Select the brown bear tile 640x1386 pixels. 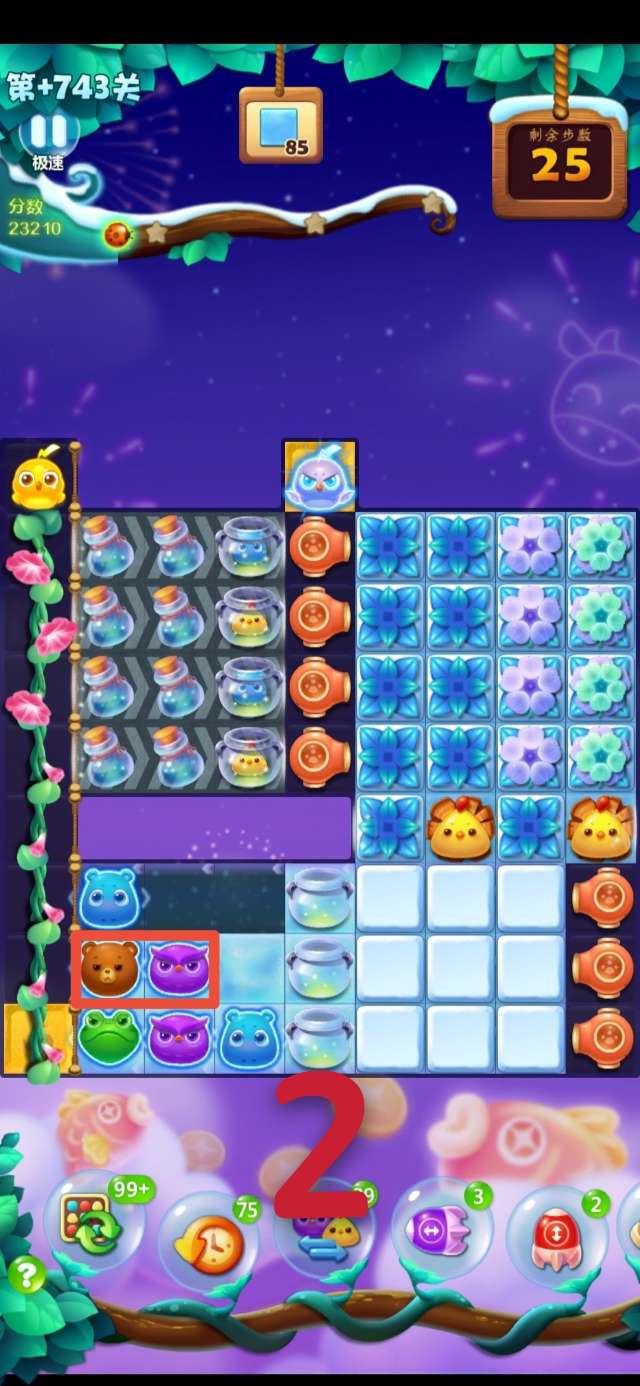[110, 969]
